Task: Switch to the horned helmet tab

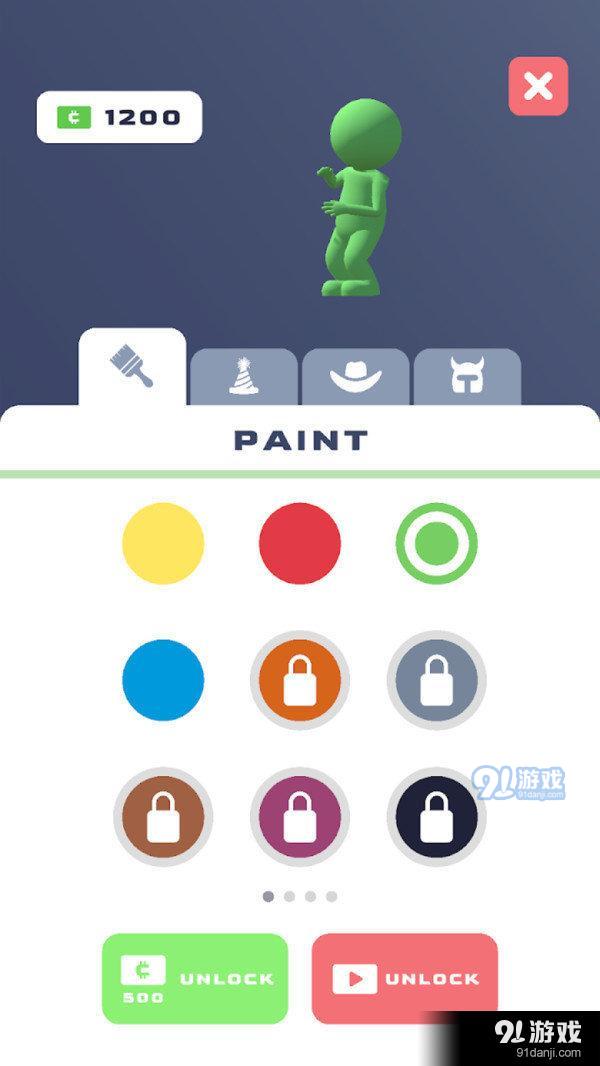Action: pyautogui.click(x=467, y=377)
